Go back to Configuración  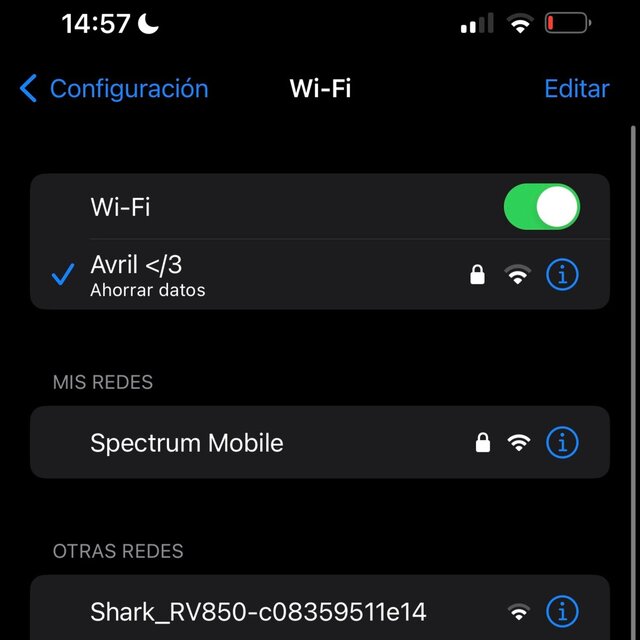coord(113,89)
